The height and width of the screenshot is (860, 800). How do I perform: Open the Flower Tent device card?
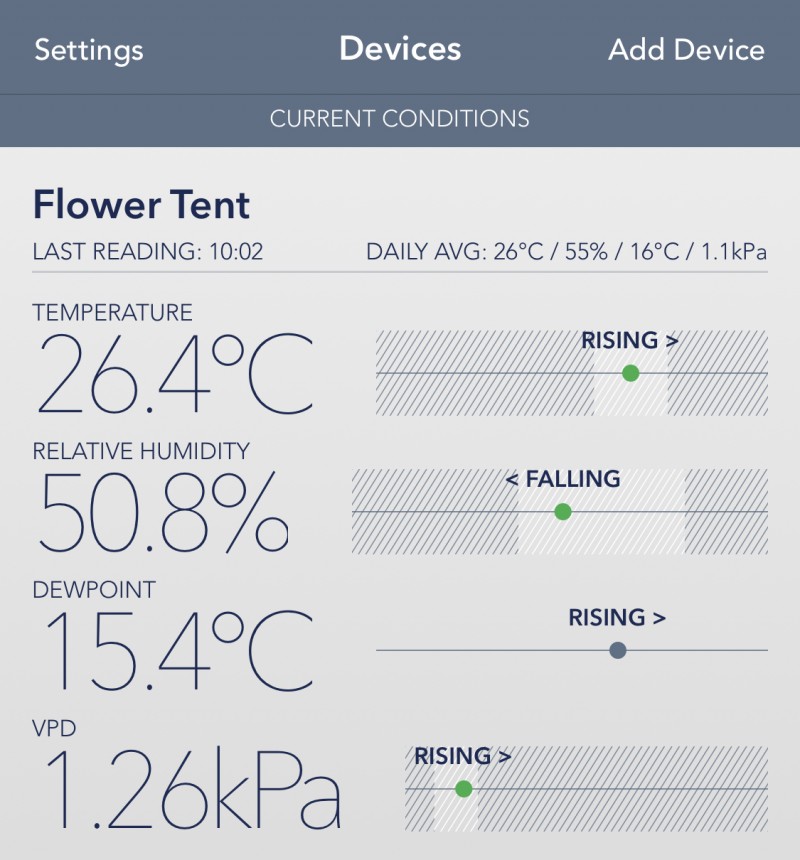click(x=142, y=205)
